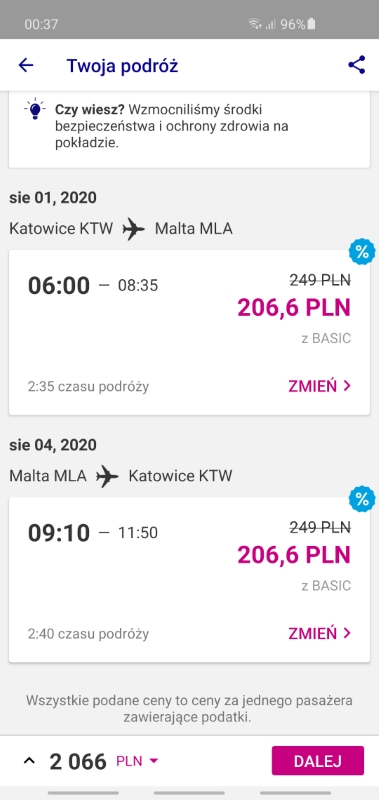
Task: Tap ZMIEŃ on the Malta to Katowice flight
Action: (x=320, y=633)
